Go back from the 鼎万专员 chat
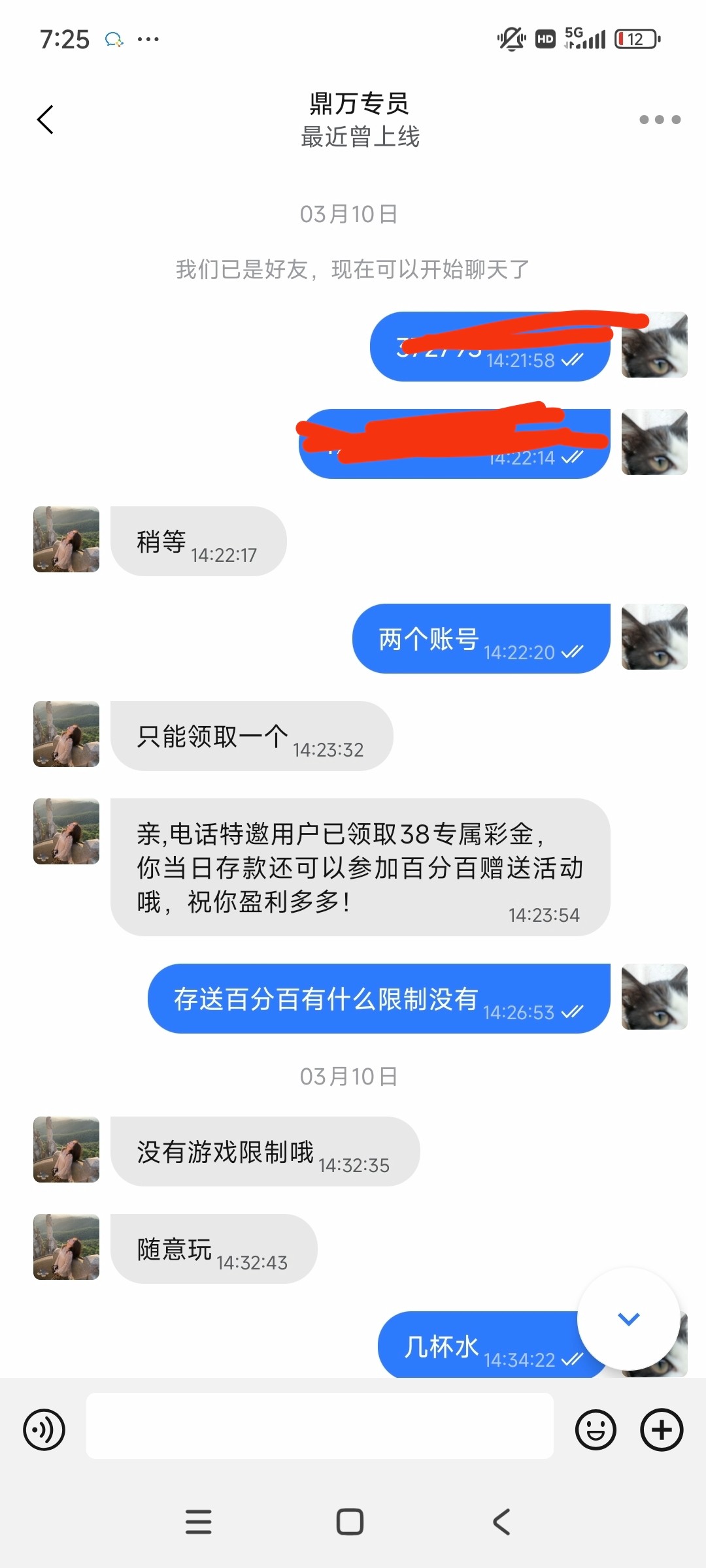Viewport: 706px width, 1568px height. (45, 120)
